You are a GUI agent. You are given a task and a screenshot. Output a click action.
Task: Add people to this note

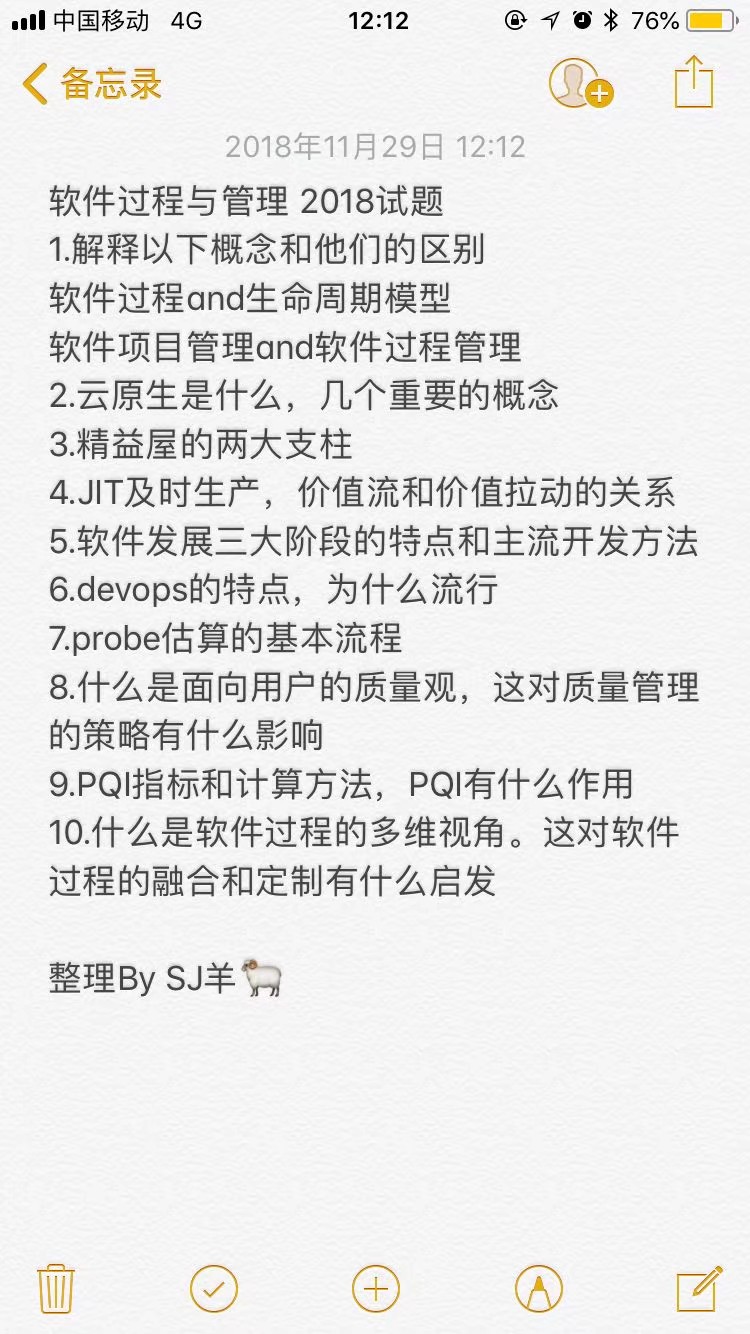coord(579,84)
